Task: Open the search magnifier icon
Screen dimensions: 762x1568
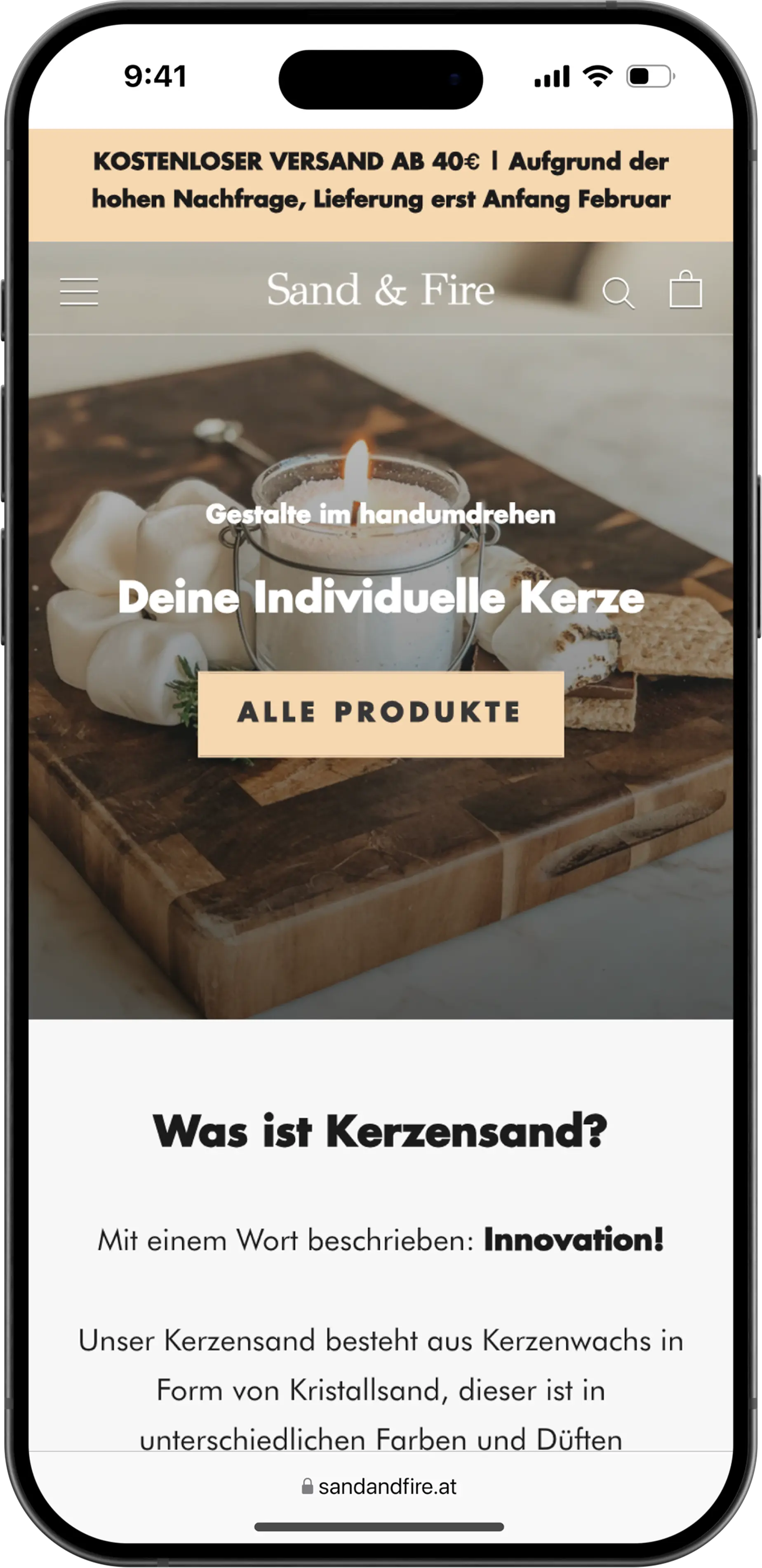Action: (618, 293)
